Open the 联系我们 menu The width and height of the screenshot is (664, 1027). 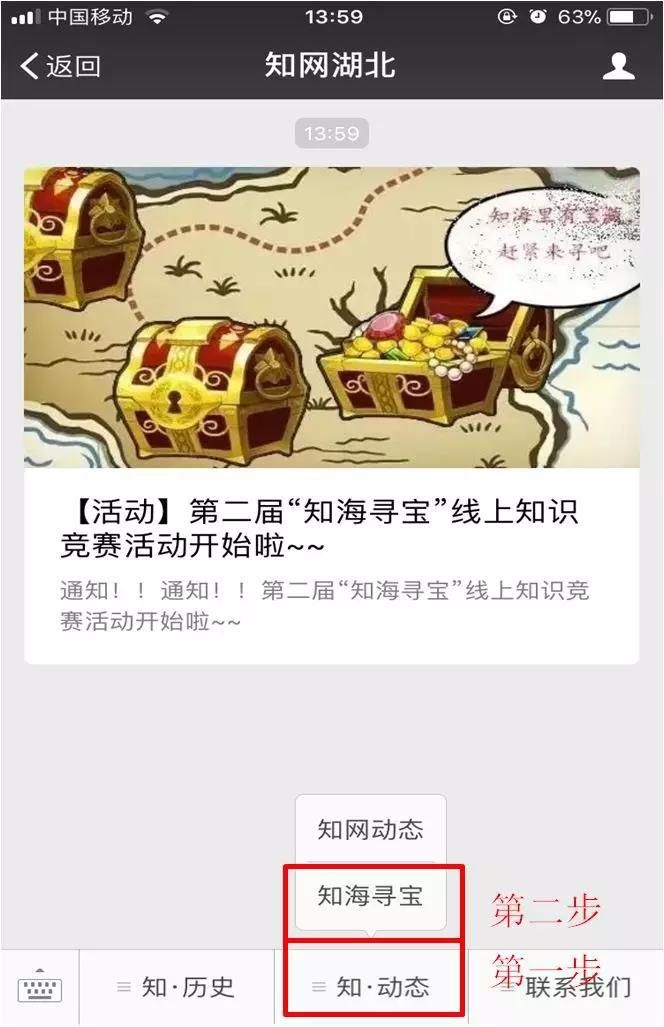pyautogui.click(x=566, y=987)
